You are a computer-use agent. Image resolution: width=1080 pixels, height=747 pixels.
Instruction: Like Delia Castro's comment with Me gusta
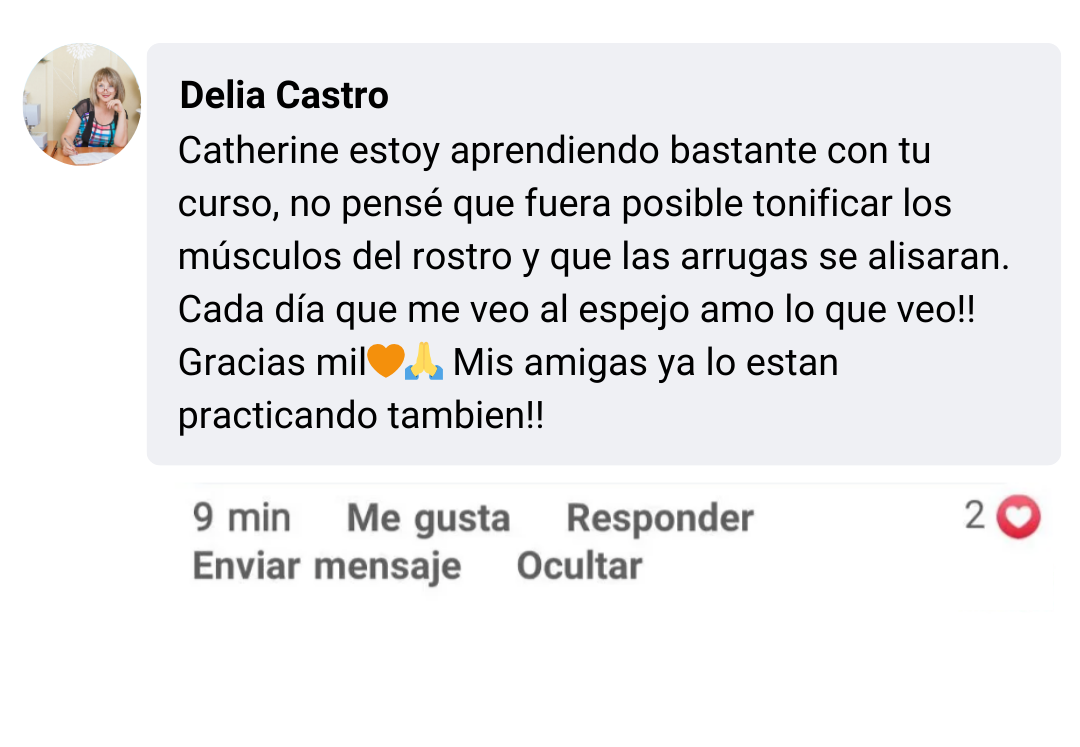(428, 519)
